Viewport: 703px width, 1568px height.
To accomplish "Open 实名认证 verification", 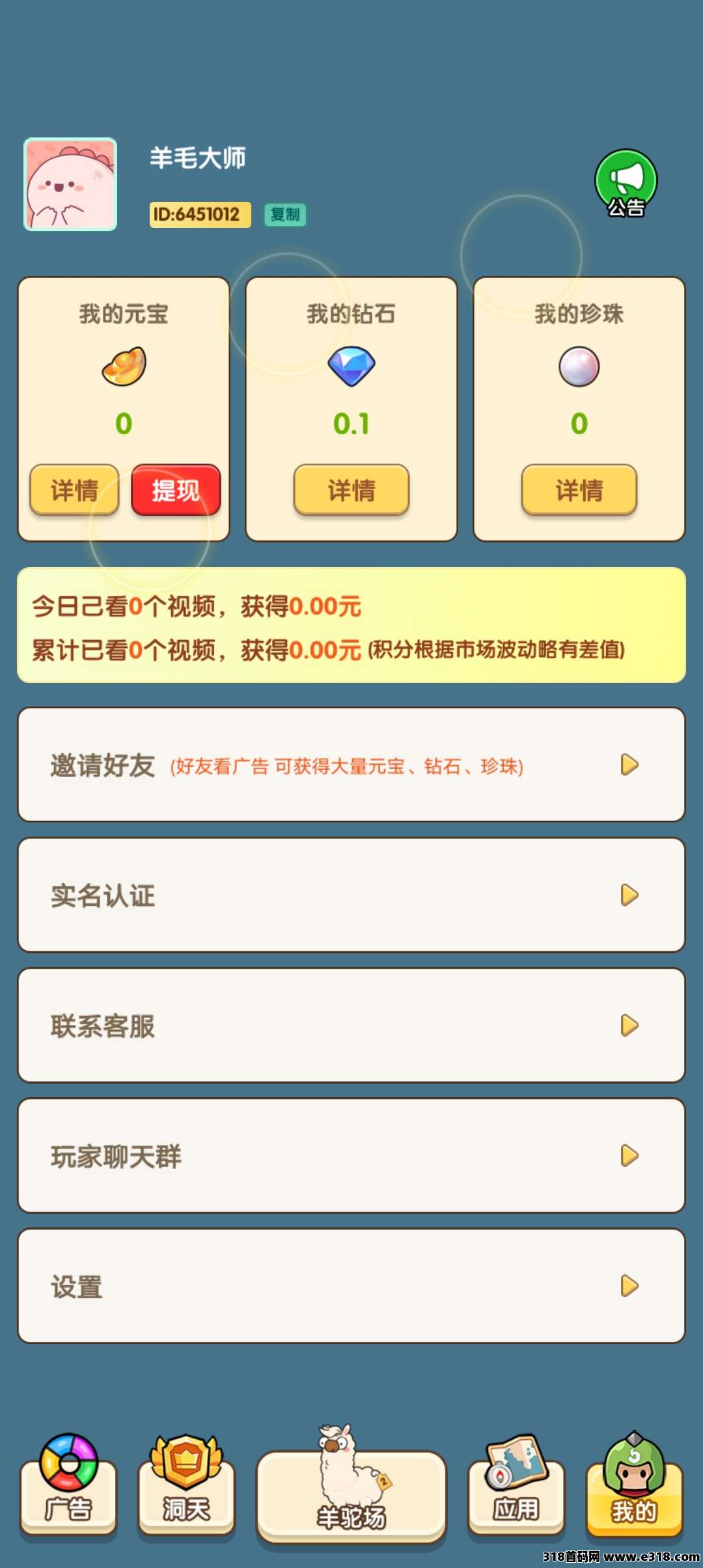I will point(351,895).
